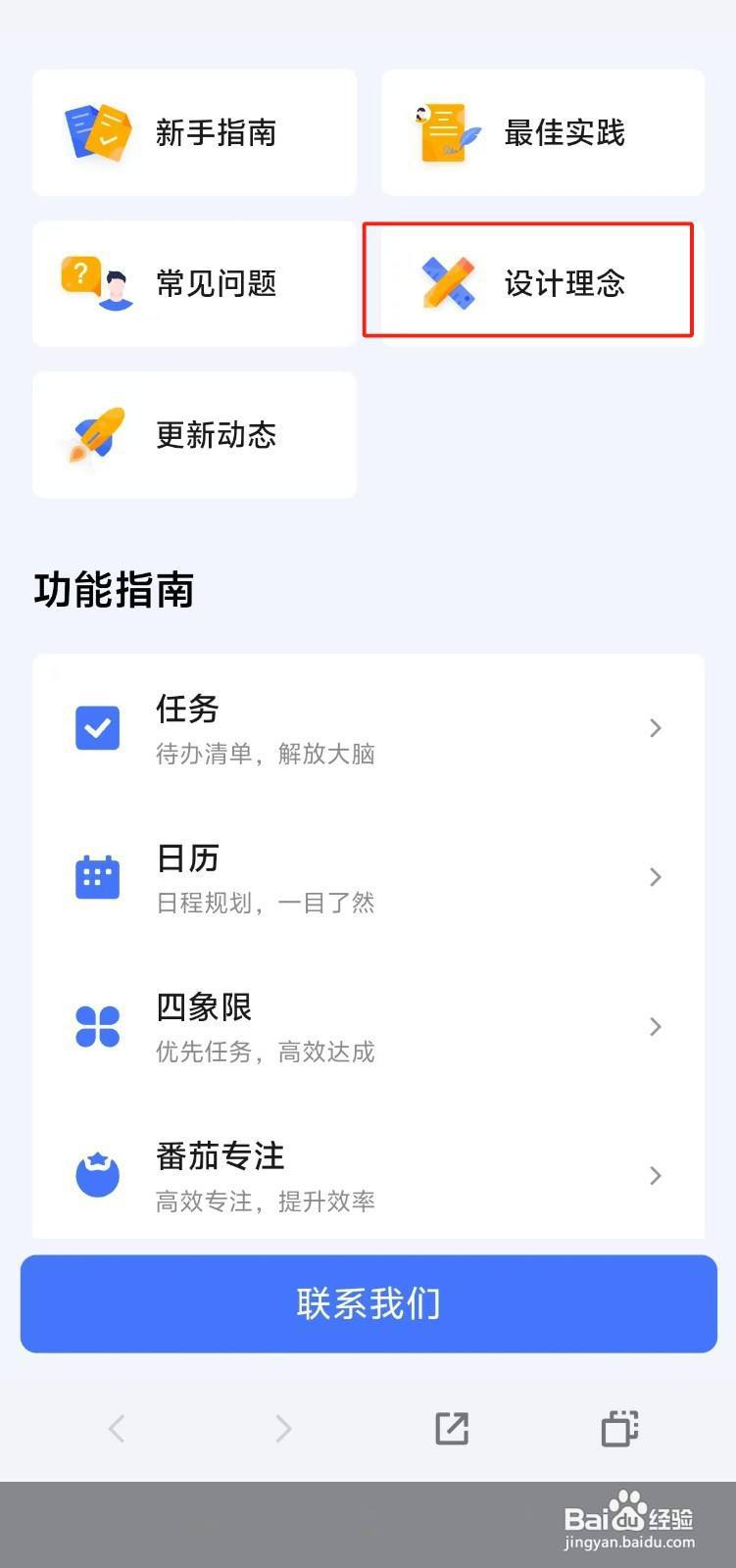Screen dimensions: 736x1568
Task: Select the 设计理念 card
Action: [x=543, y=283]
